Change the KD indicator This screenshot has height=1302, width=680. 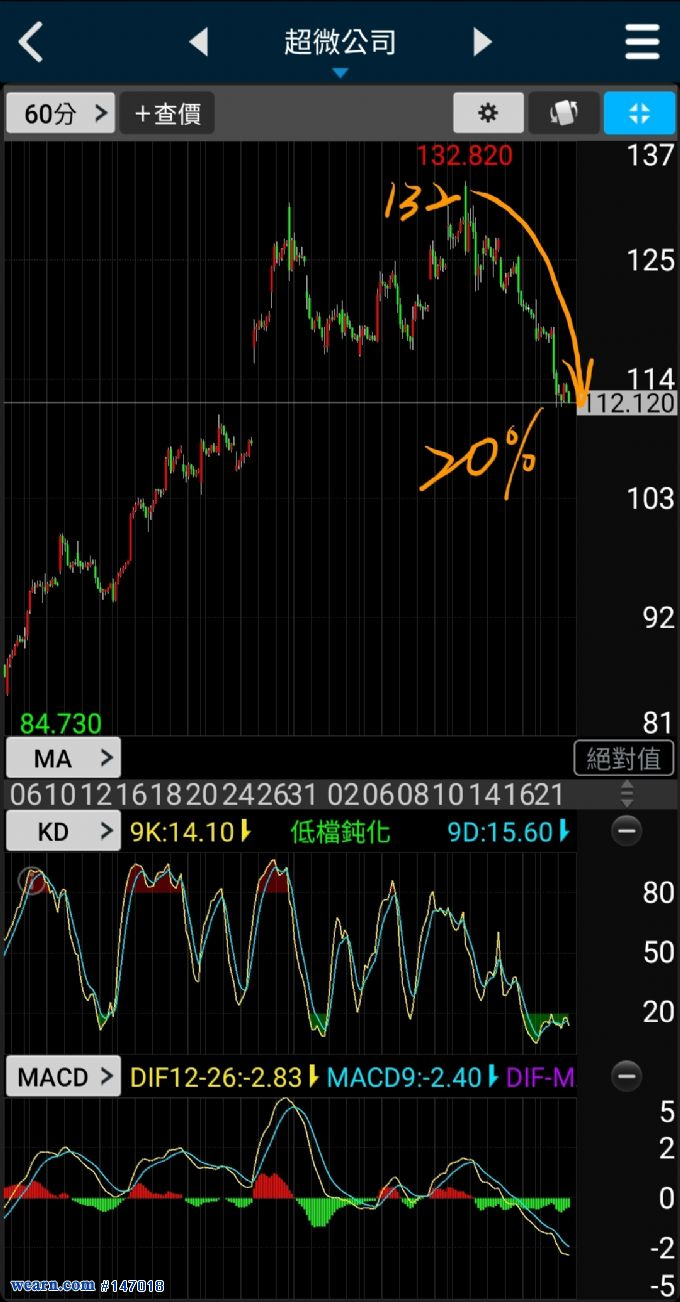point(63,831)
